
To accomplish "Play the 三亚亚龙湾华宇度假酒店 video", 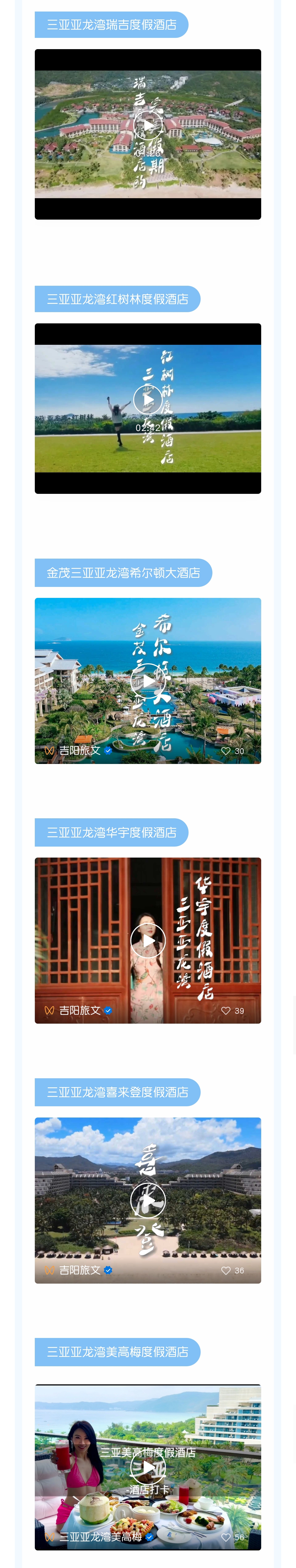I will 148,940.
